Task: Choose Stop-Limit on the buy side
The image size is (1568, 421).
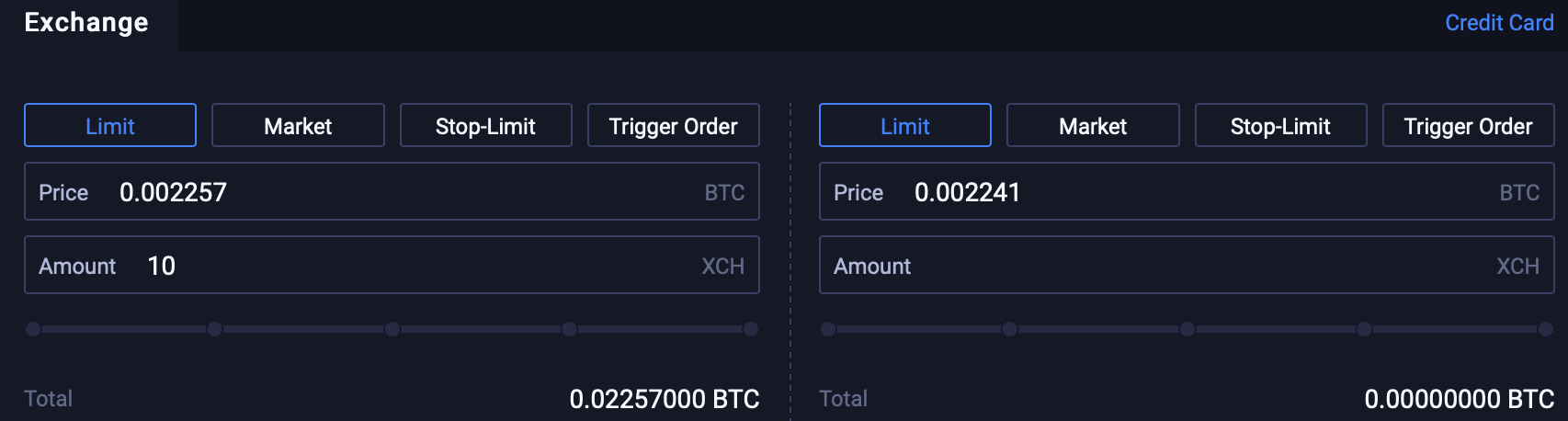Action: 485,126
